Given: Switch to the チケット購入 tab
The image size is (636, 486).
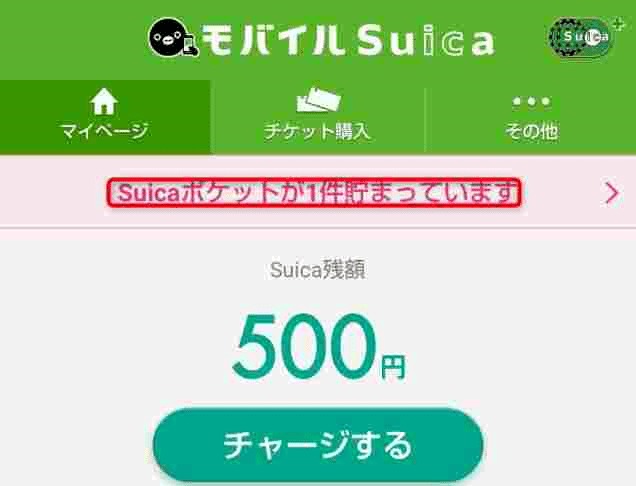Looking at the screenshot, I should [x=318, y=116].
